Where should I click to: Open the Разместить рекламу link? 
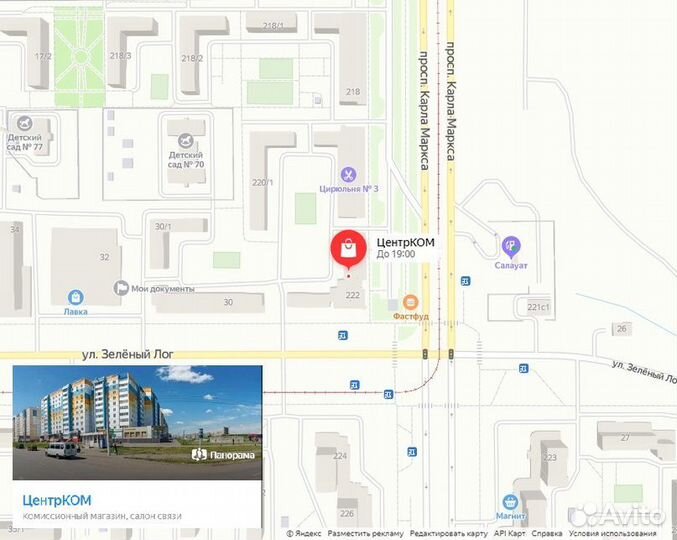[364, 534]
